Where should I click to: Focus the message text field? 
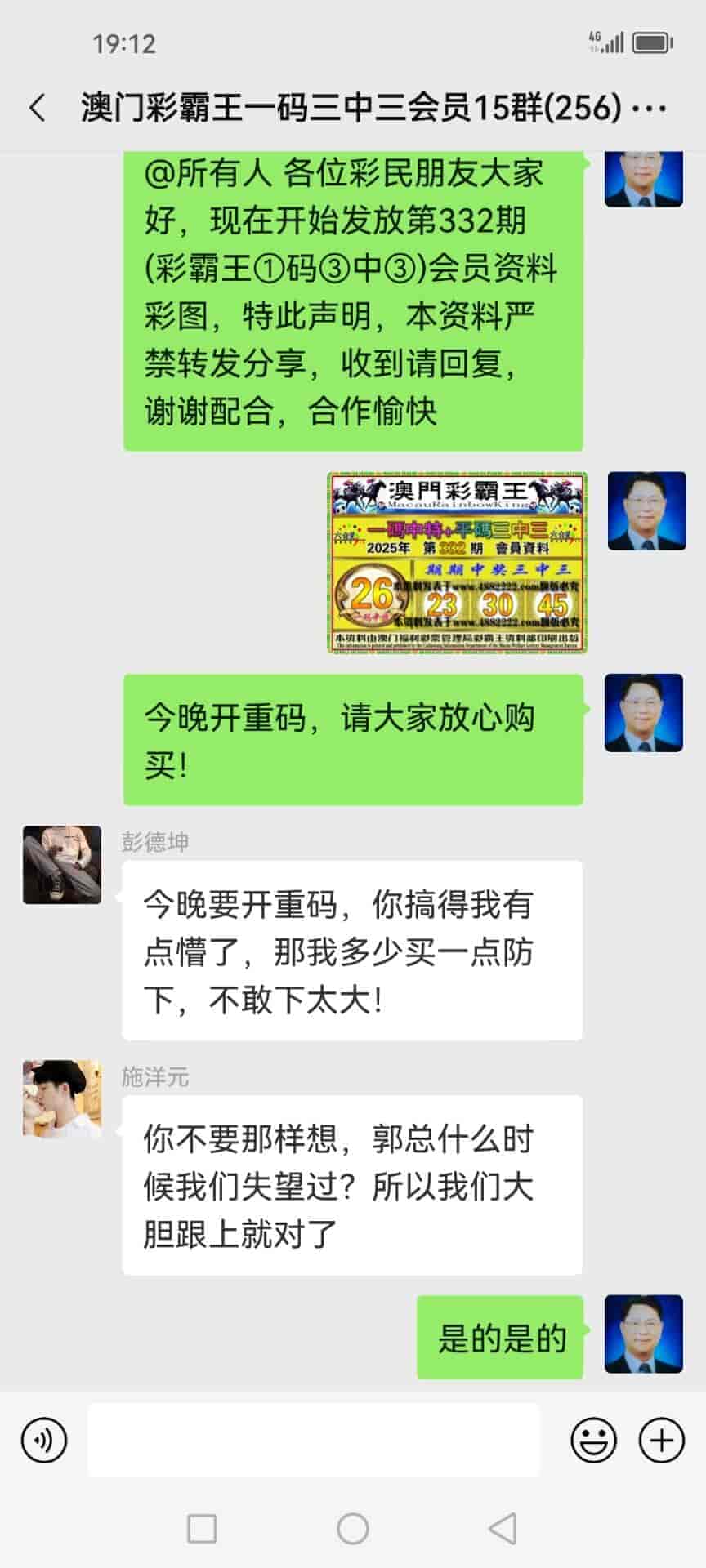314,1440
